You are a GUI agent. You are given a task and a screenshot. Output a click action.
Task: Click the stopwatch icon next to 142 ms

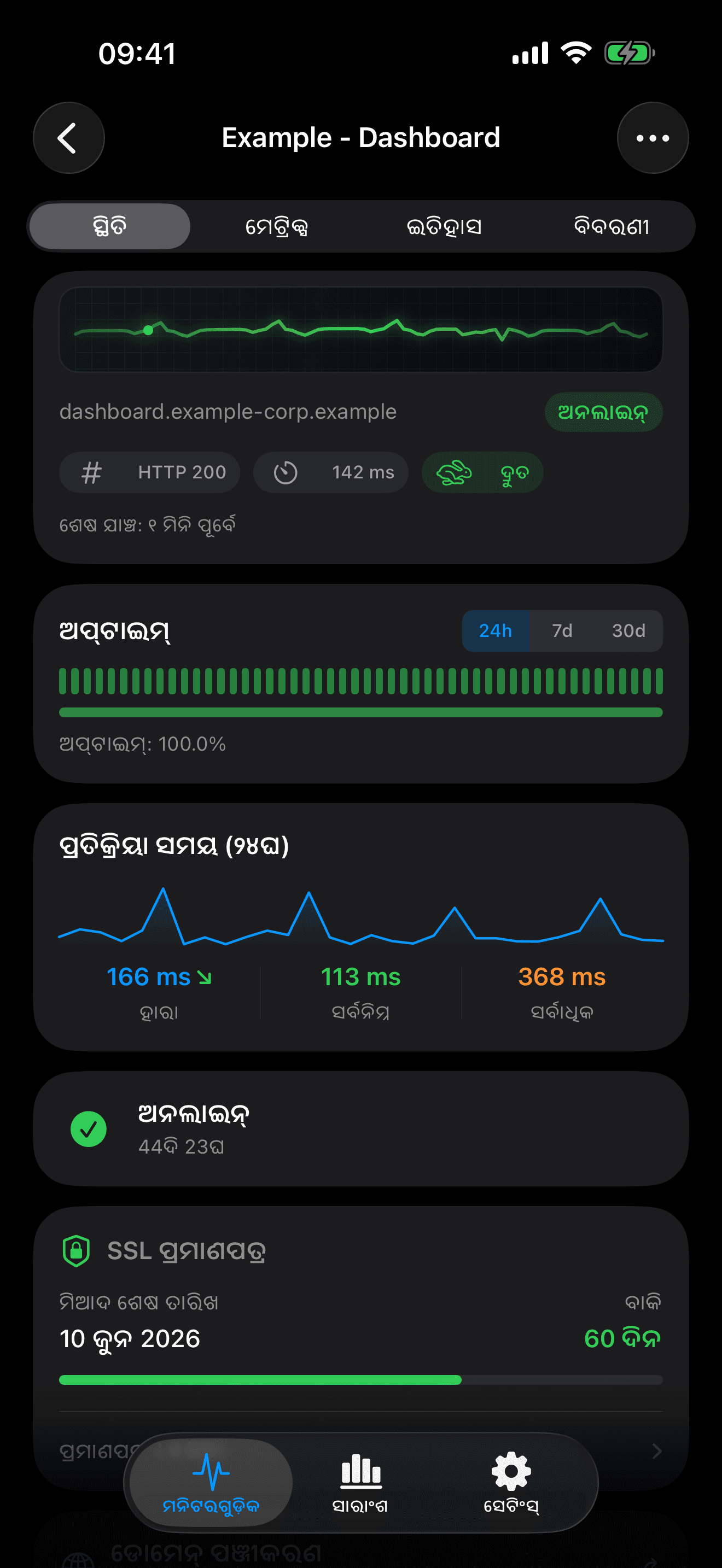pyautogui.click(x=287, y=472)
